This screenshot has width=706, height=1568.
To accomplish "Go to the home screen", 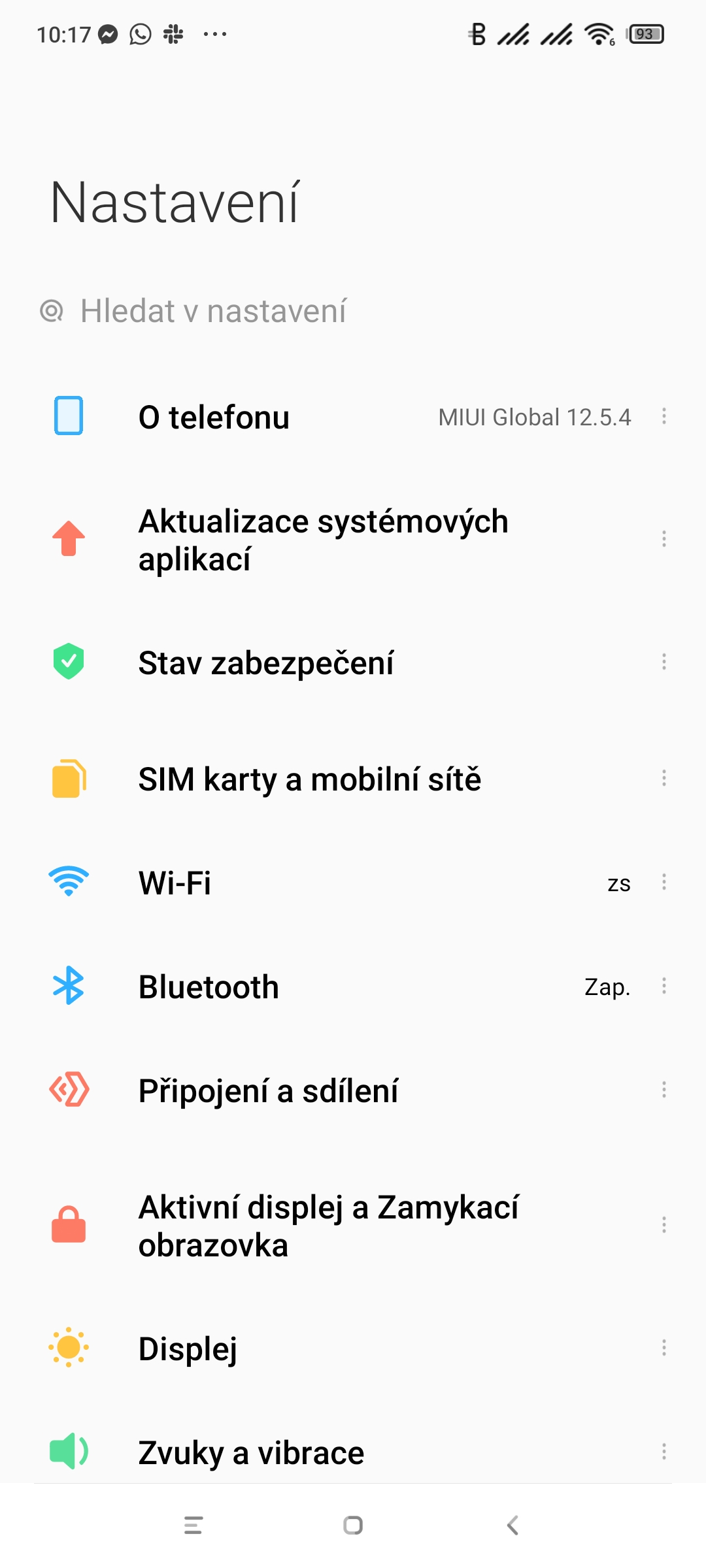I will (353, 1526).
